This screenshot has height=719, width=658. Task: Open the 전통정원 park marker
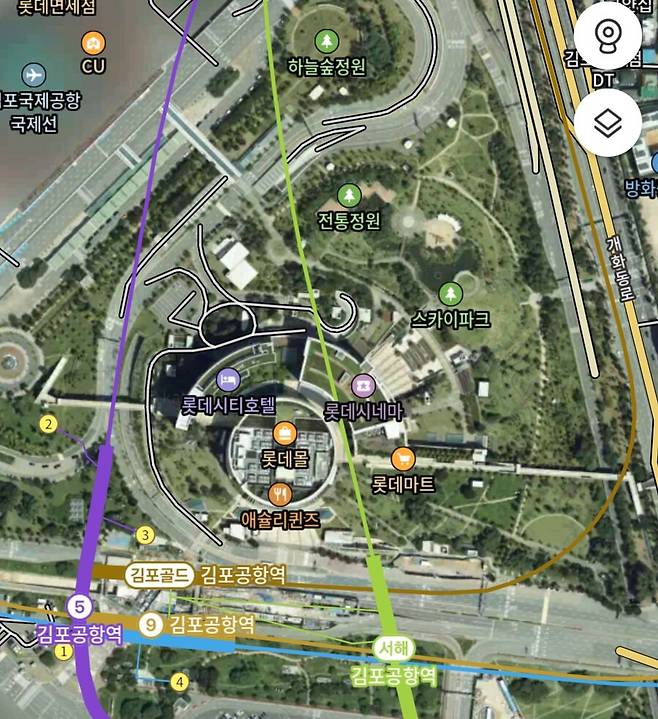[348, 194]
